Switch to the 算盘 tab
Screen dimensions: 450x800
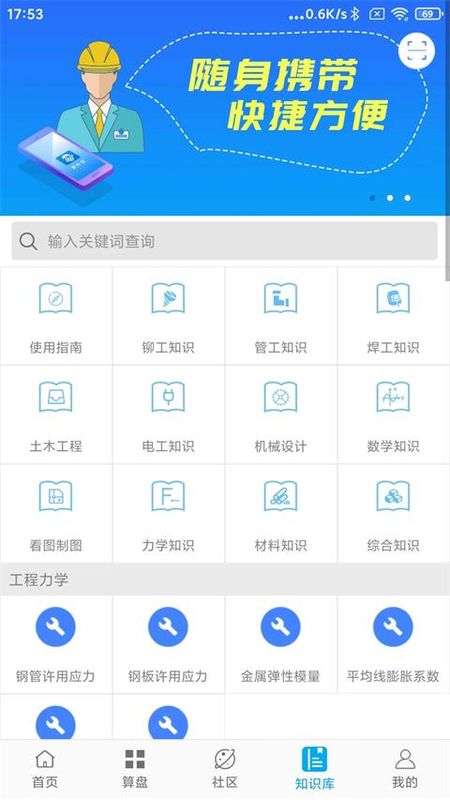pyautogui.click(x=135, y=769)
